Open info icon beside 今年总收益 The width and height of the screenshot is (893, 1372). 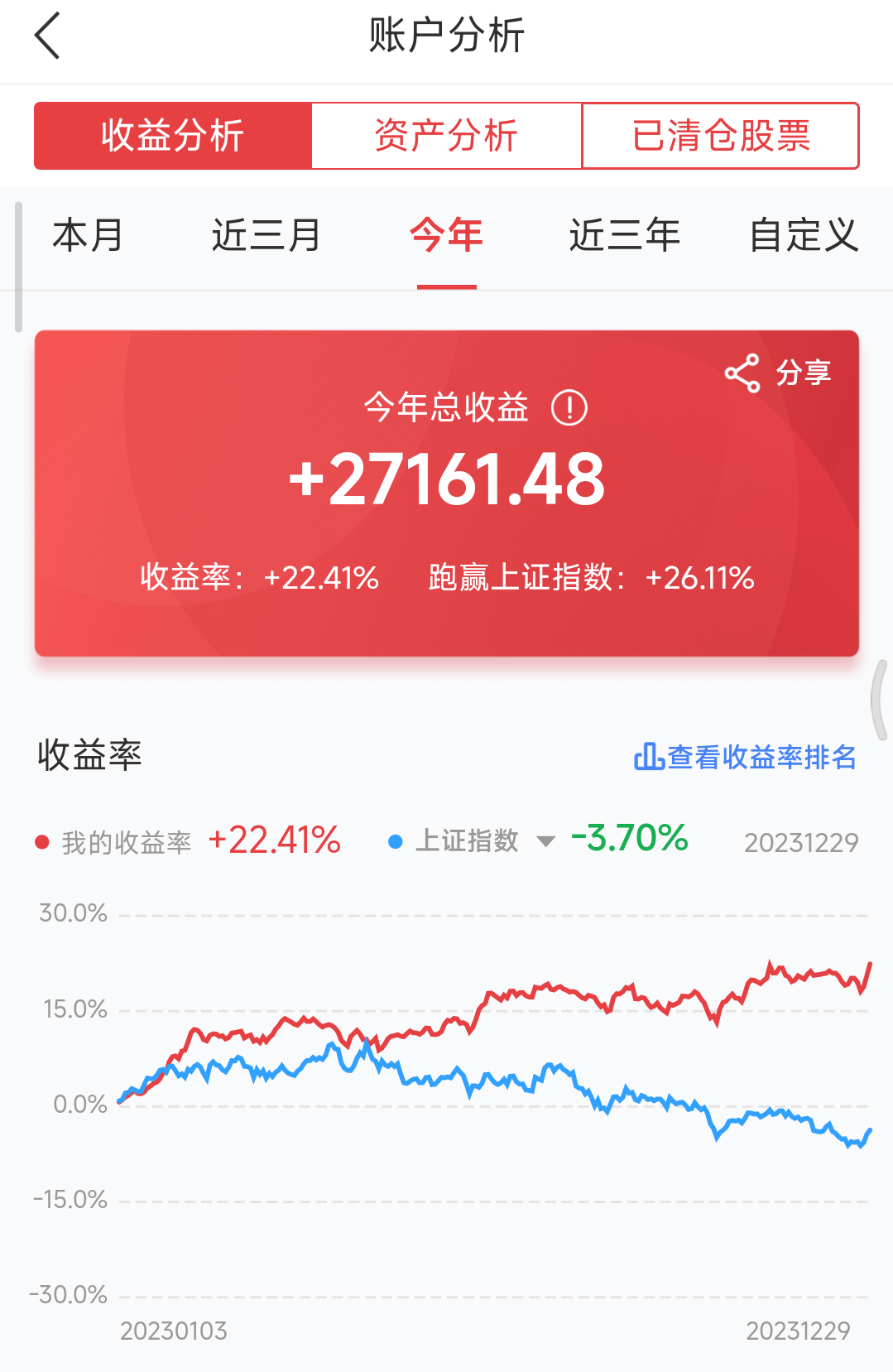[x=569, y=407]
